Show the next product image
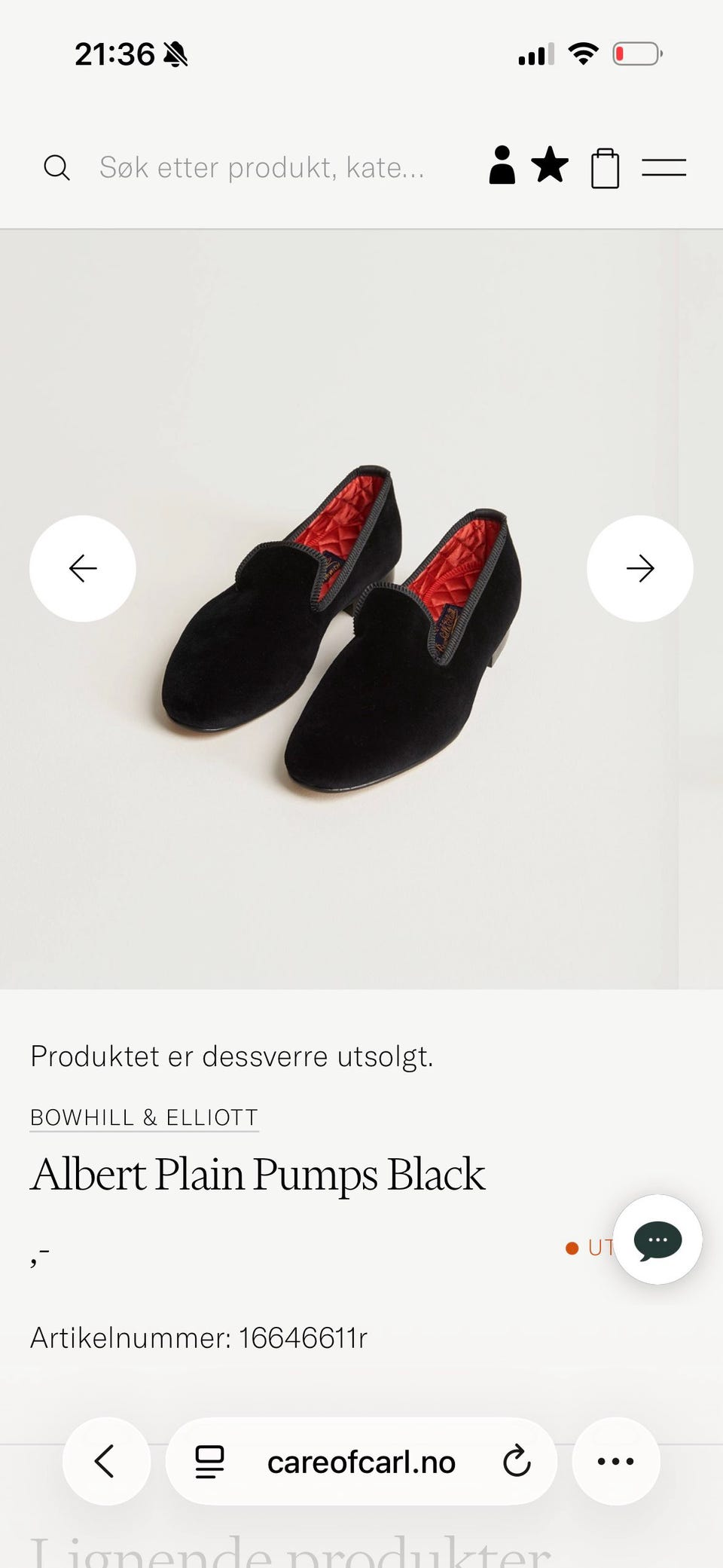 tap(640, 568)
